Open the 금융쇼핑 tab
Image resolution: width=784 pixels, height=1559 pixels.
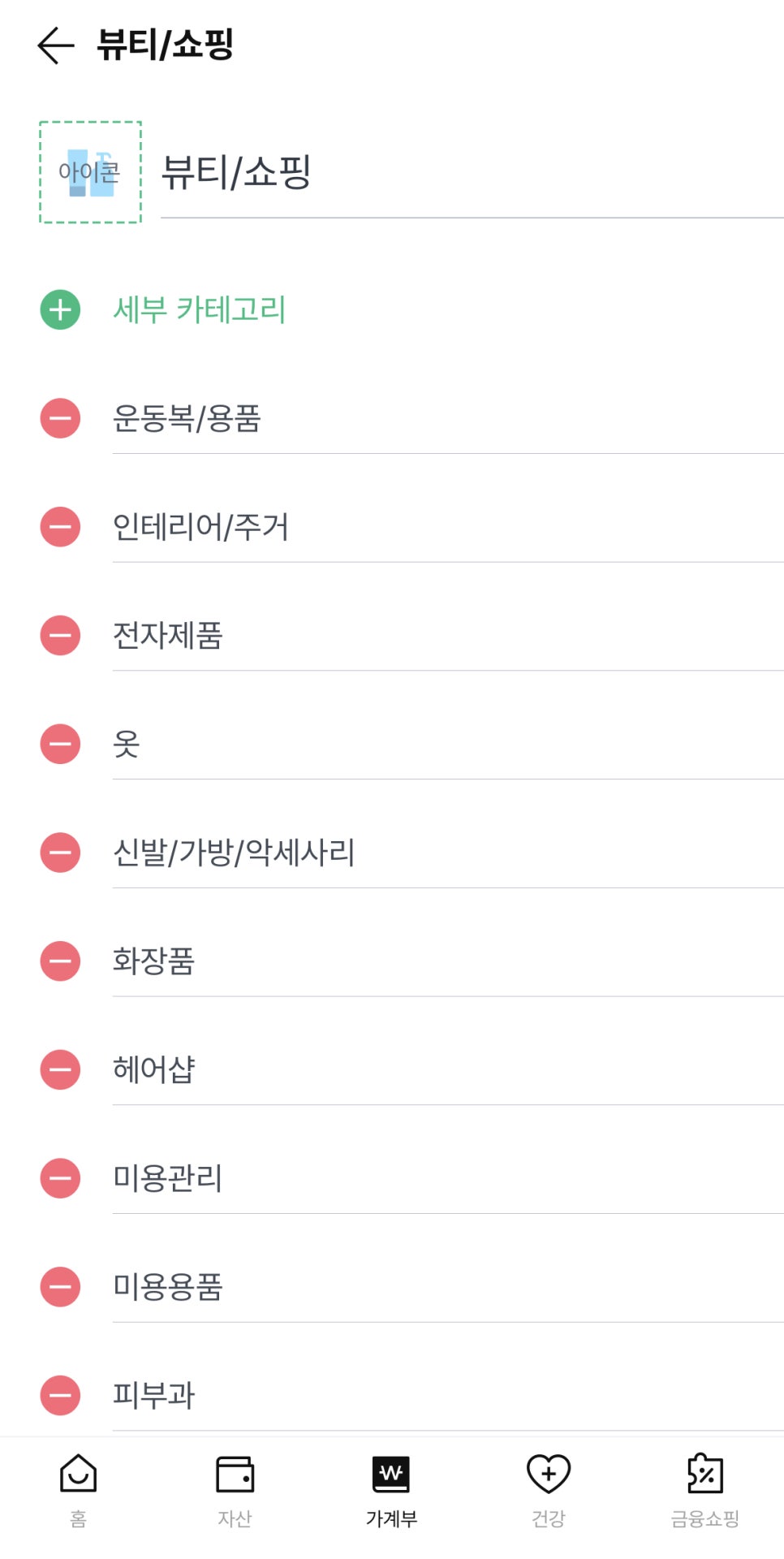point(704,1491)
